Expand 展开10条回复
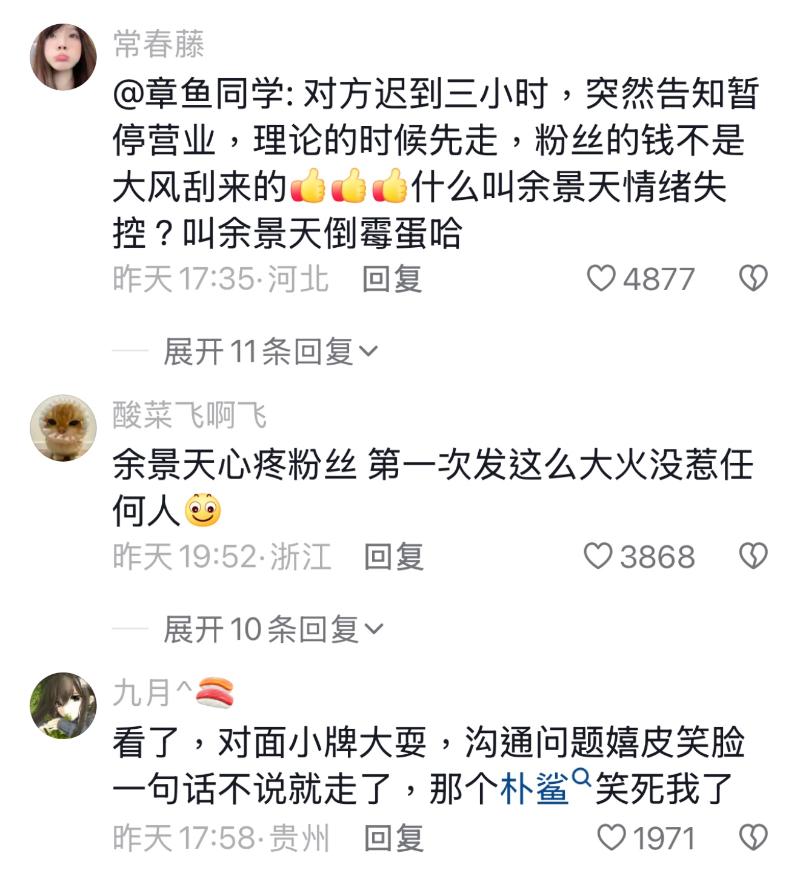Viewport: 800px width, 873px height. click(x=272, y=629)
